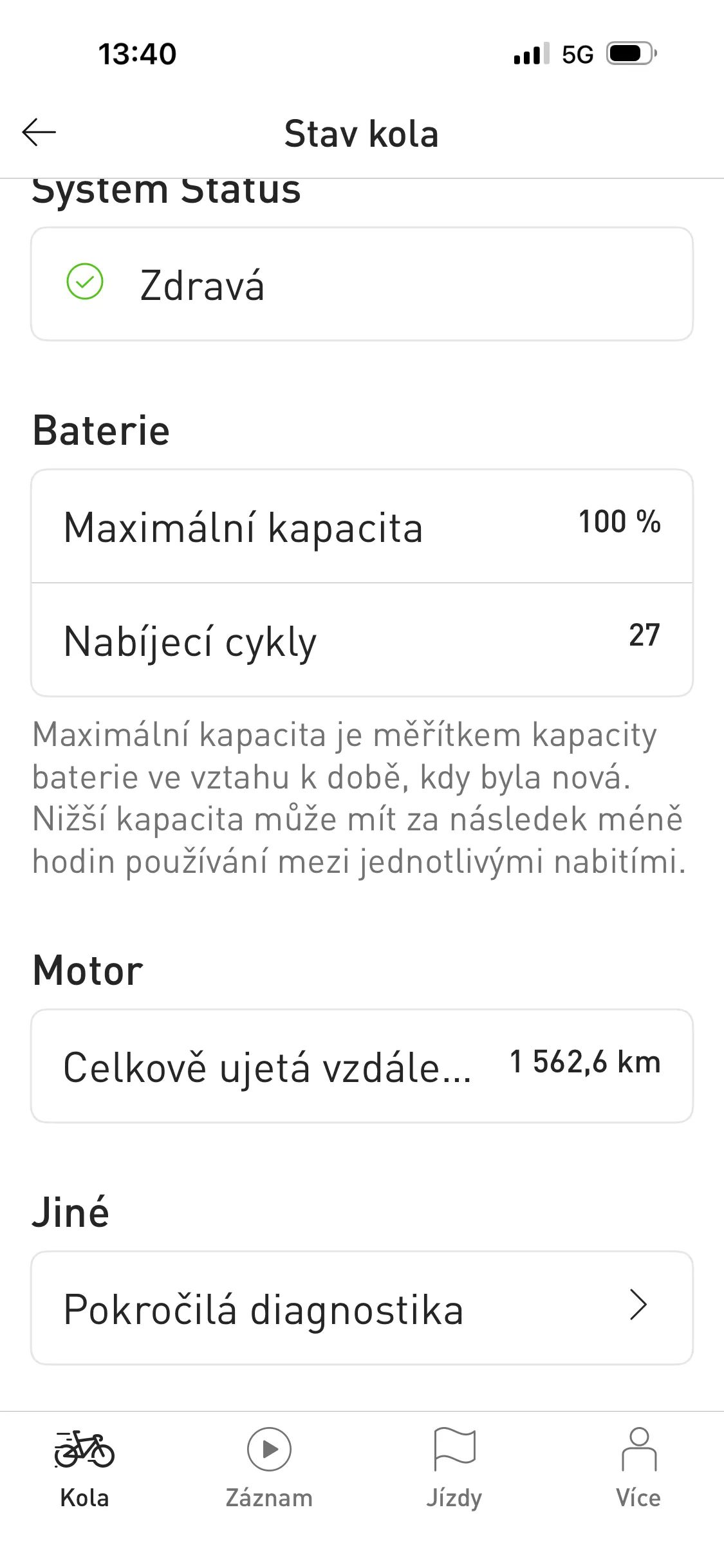Go back using the arrow icon
The height and width of the screenshot is (1568, 724).
pos(39,132)
